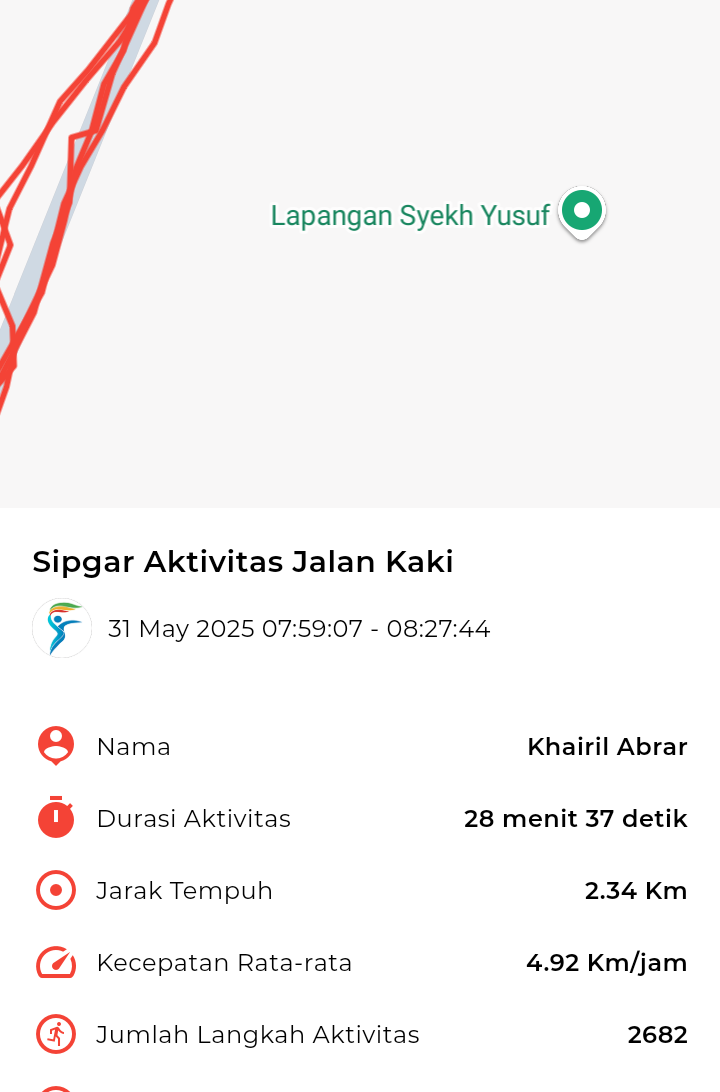
Task: Click the red route line on the map
Action: (x=60, y=200)
